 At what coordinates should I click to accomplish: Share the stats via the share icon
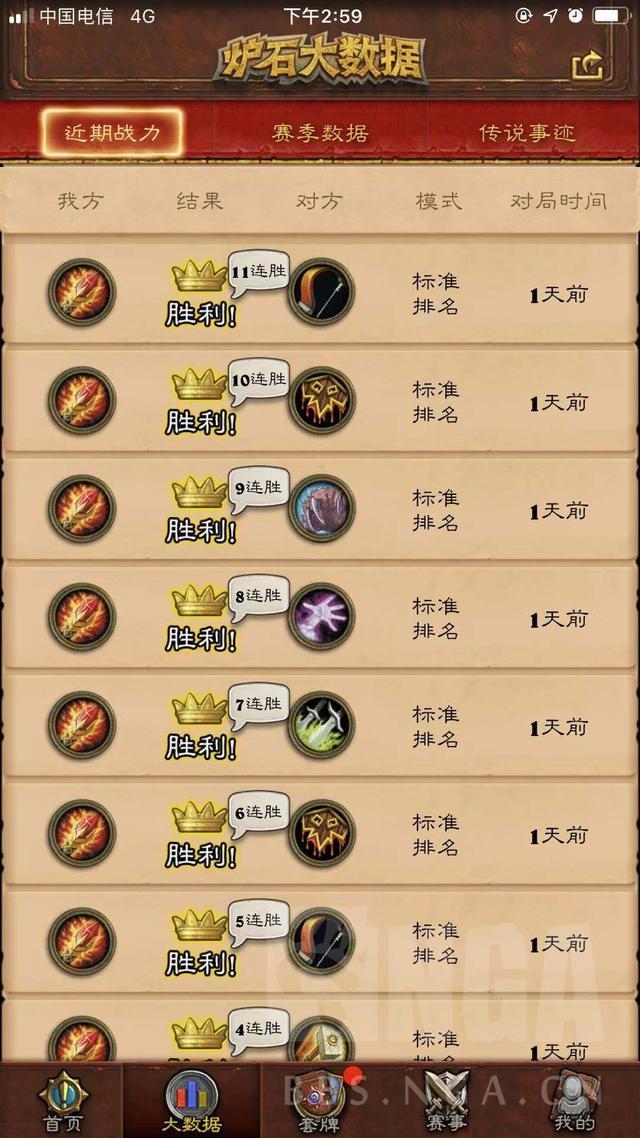[588, 65]
